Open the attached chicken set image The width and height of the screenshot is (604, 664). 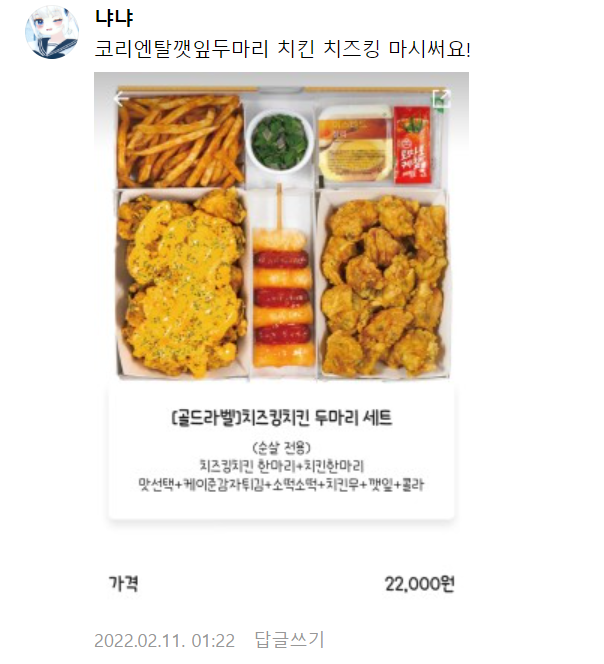click(x=281, y=300)
